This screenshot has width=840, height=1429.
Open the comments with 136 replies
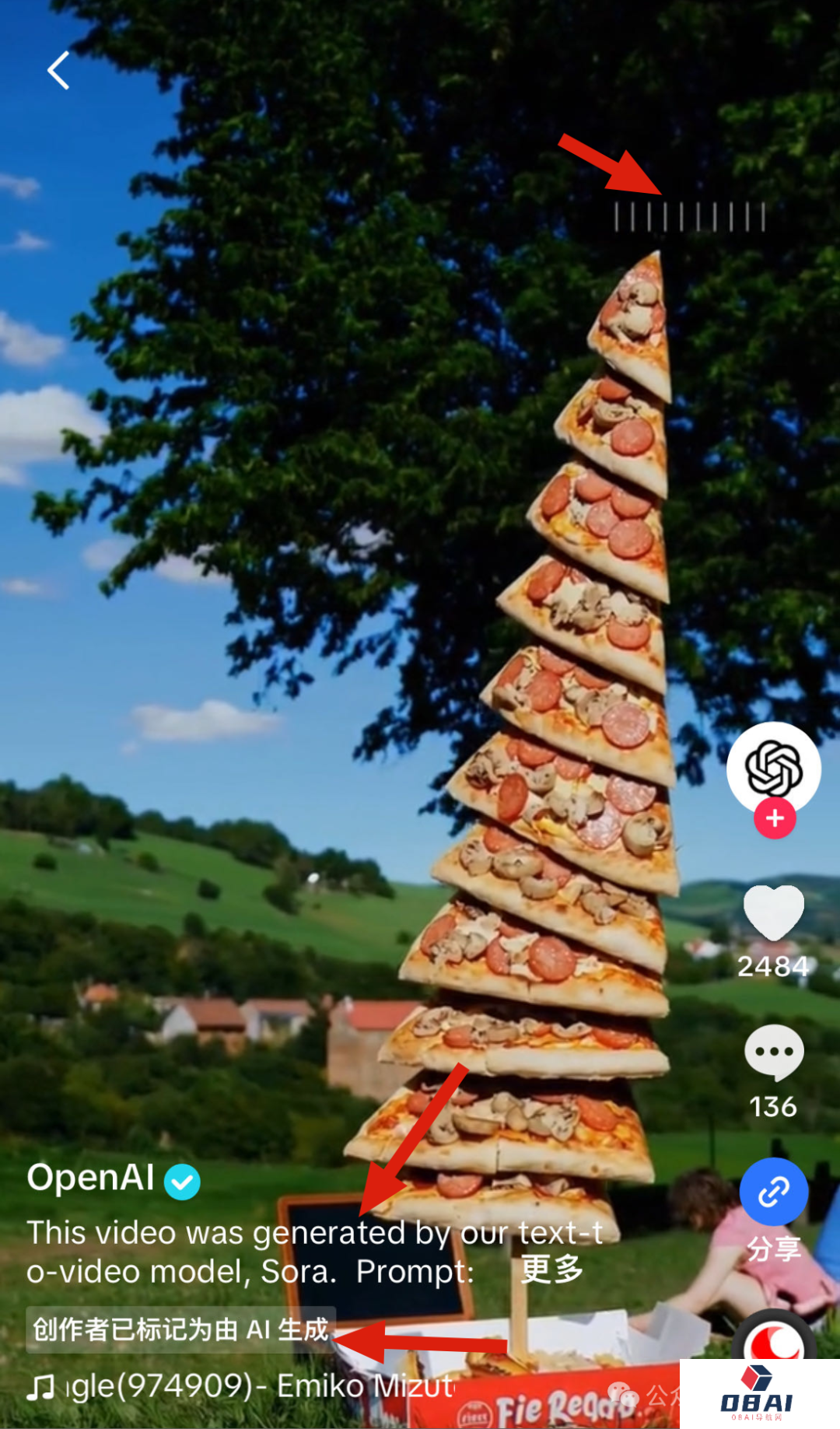click(x=773, y=1053)
